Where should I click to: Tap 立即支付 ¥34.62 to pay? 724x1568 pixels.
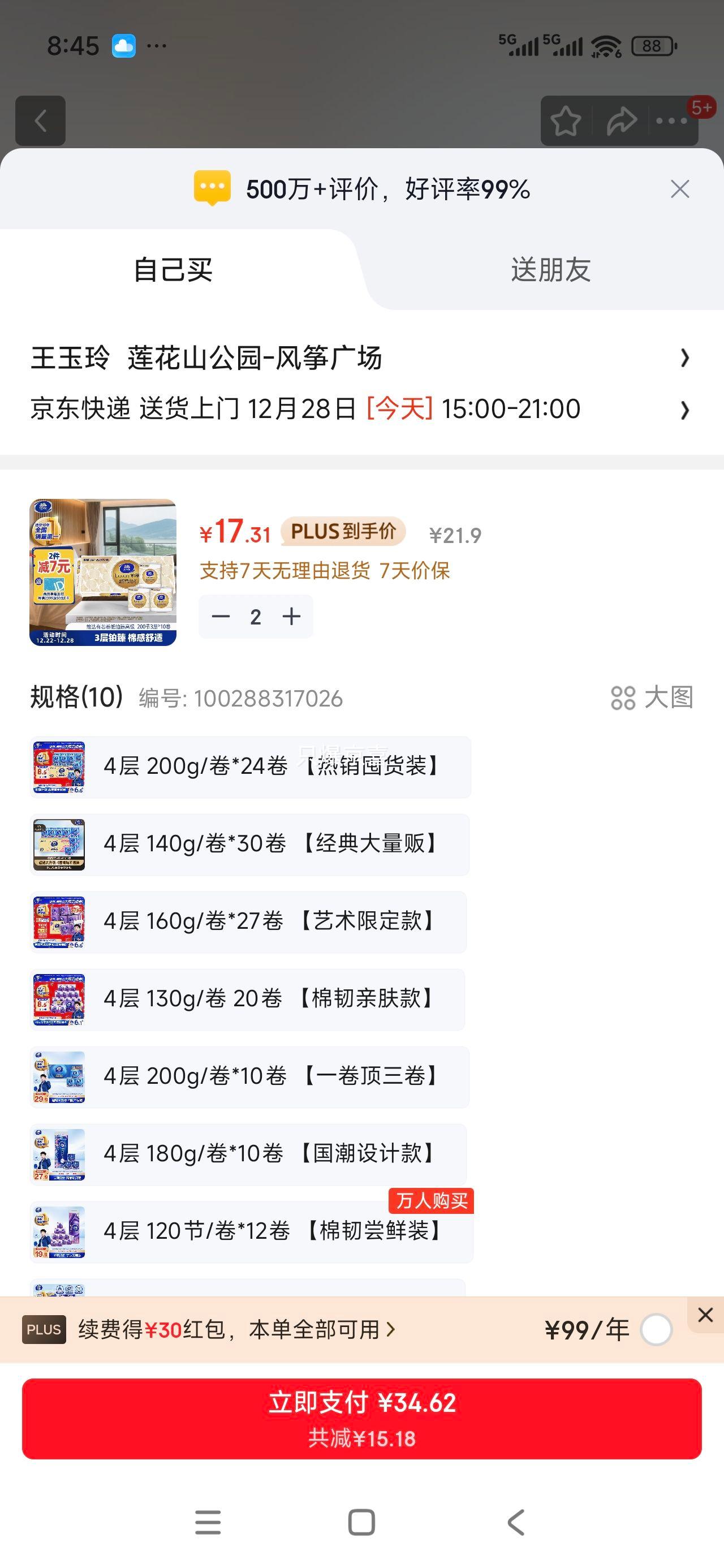(x=361, y=1418)
